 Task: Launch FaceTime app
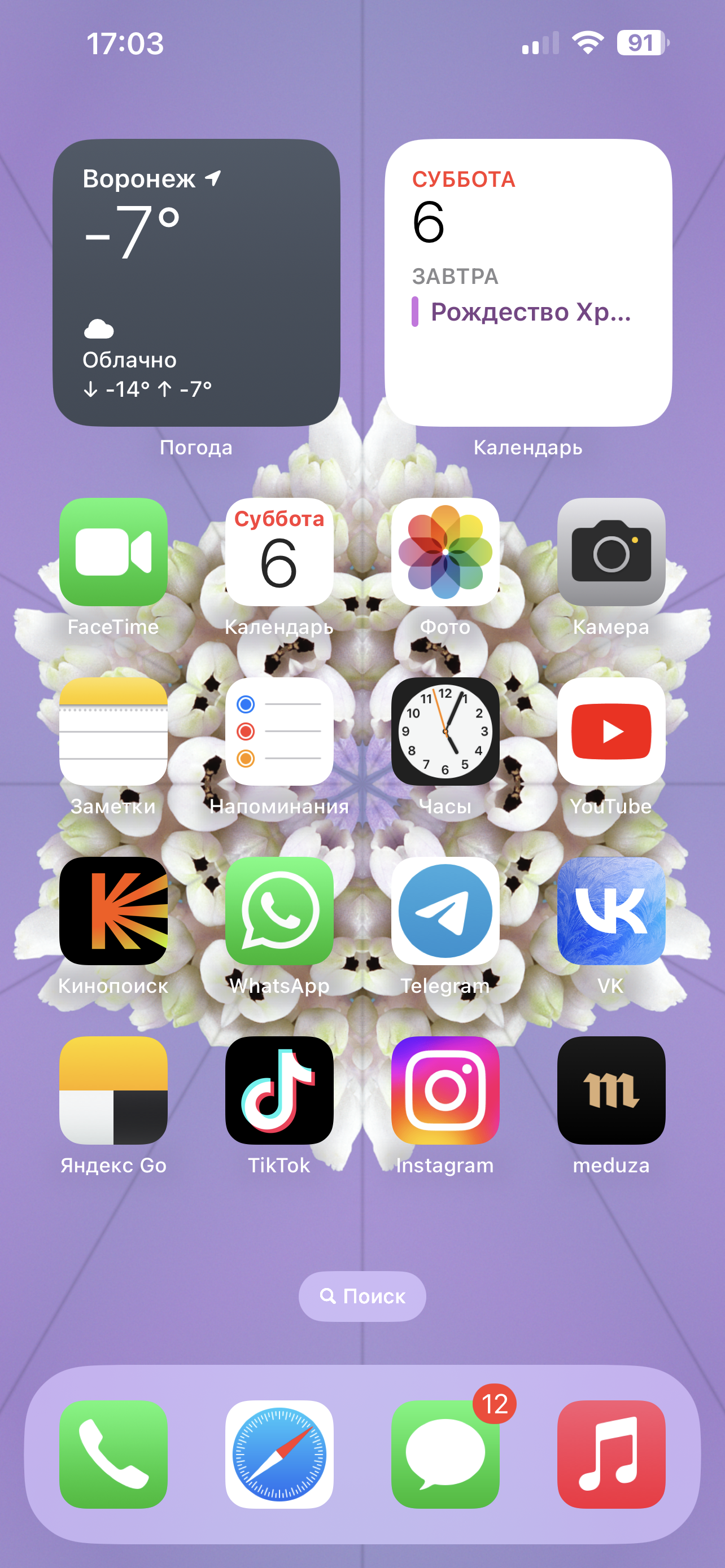coord(113,551)
